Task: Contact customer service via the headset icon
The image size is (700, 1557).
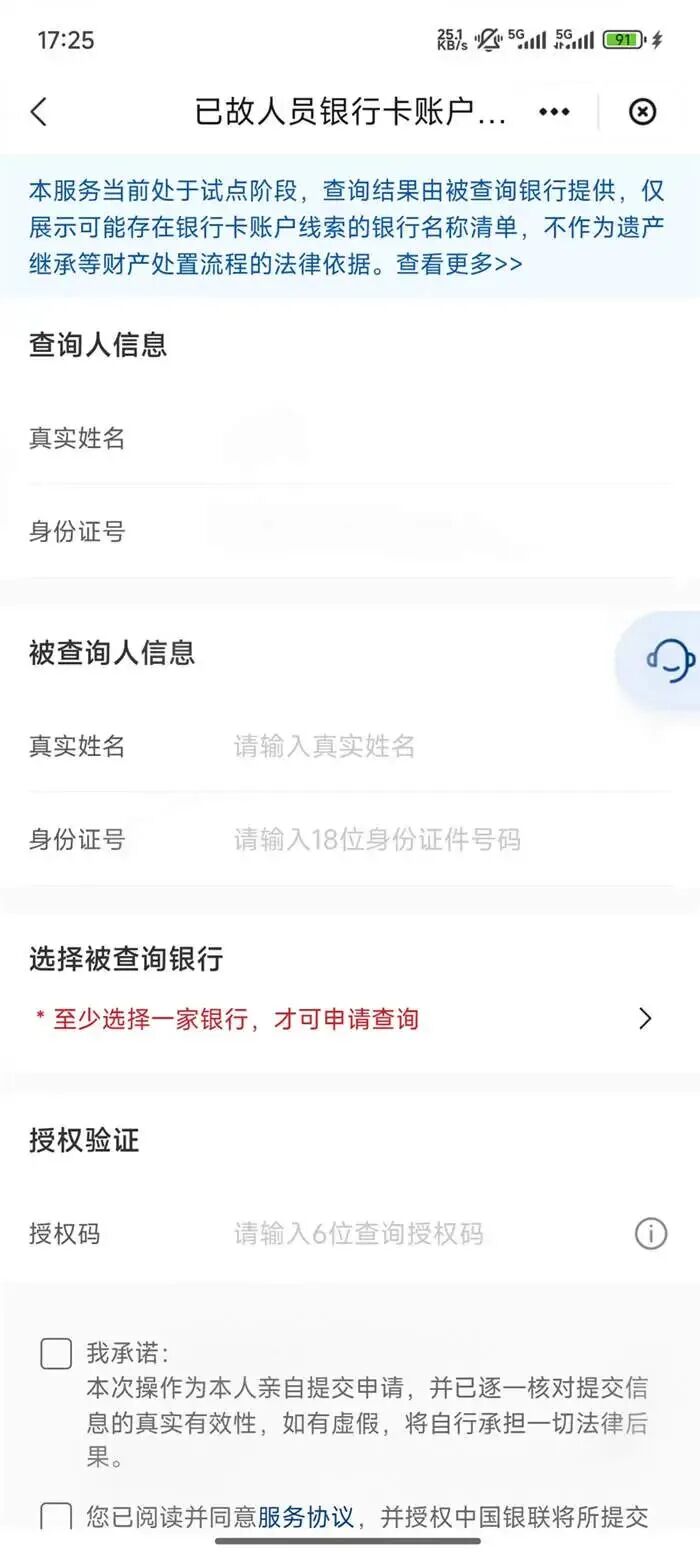Action: 669,660
